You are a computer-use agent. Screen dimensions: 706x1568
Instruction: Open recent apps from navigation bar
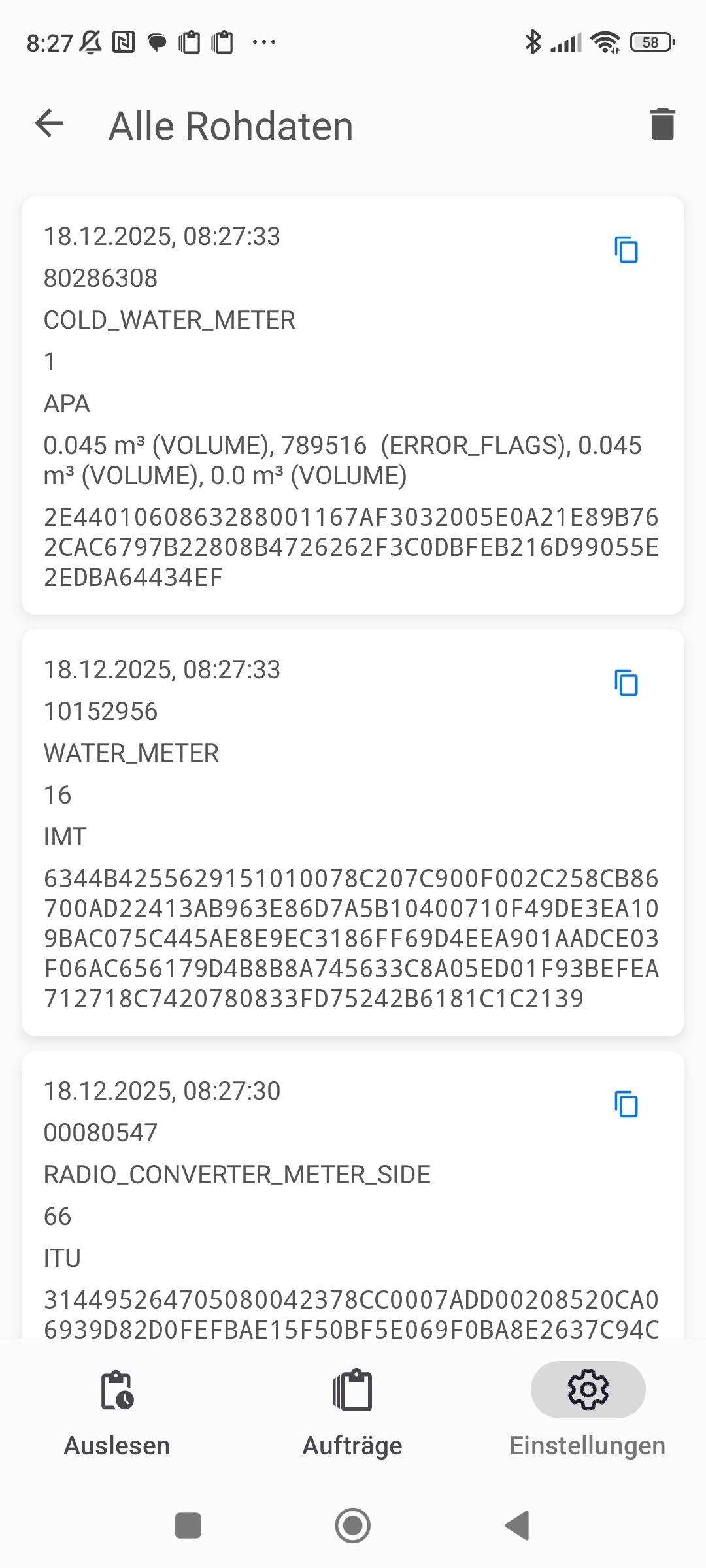188,1526
